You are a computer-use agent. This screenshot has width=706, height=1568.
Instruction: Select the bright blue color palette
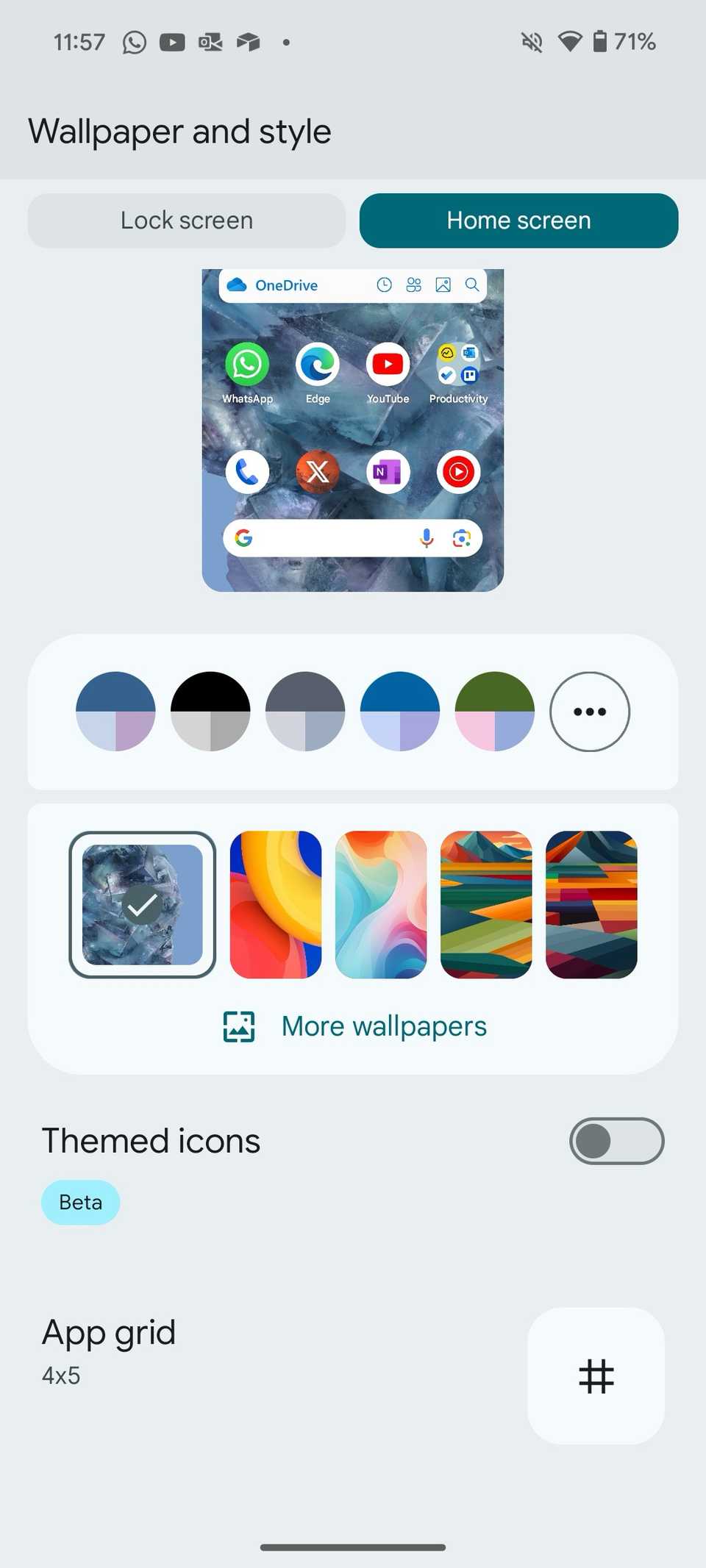click(x=400, y=711)
